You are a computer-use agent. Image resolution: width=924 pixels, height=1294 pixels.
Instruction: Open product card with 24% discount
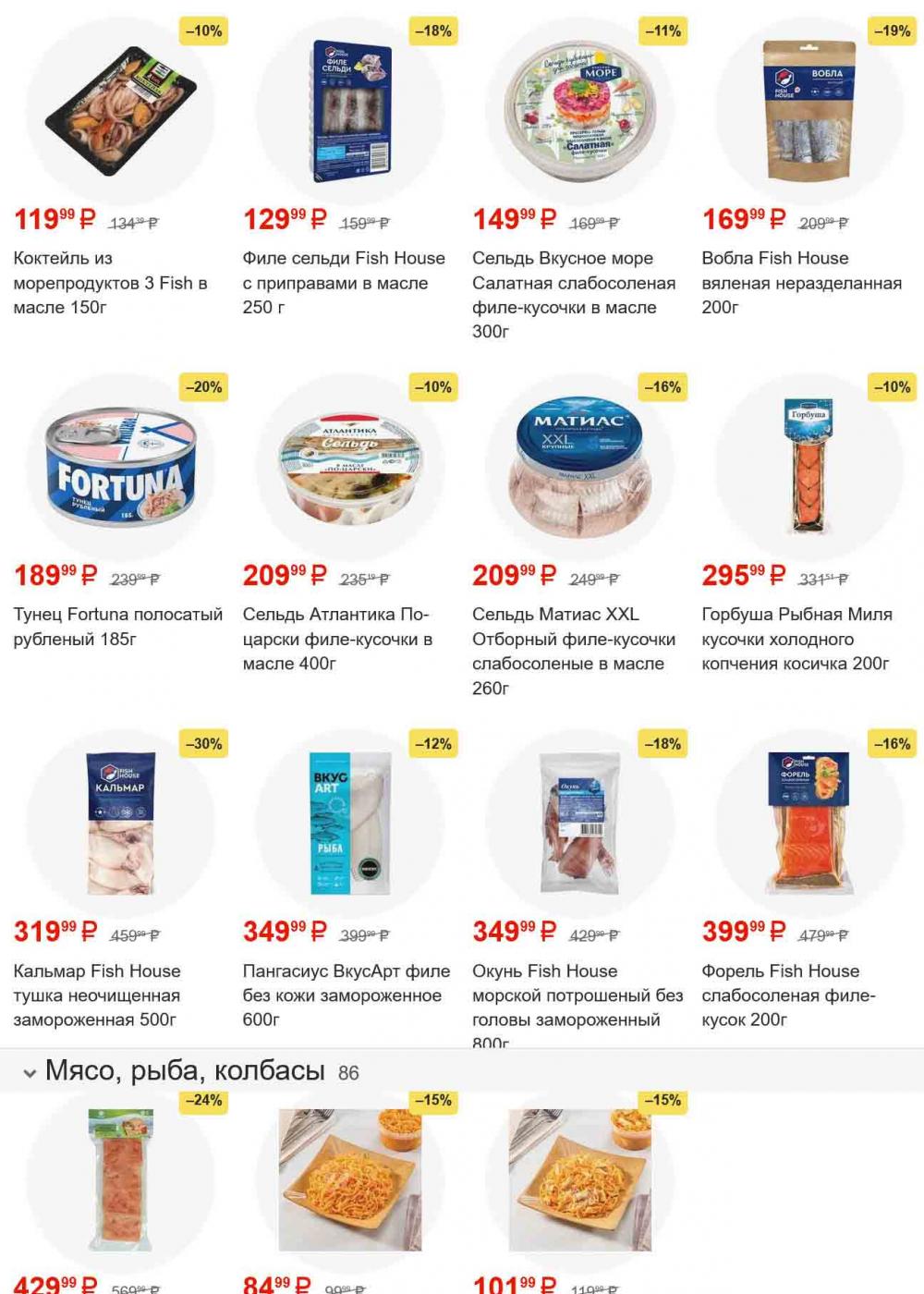(x=120, y=1178)
